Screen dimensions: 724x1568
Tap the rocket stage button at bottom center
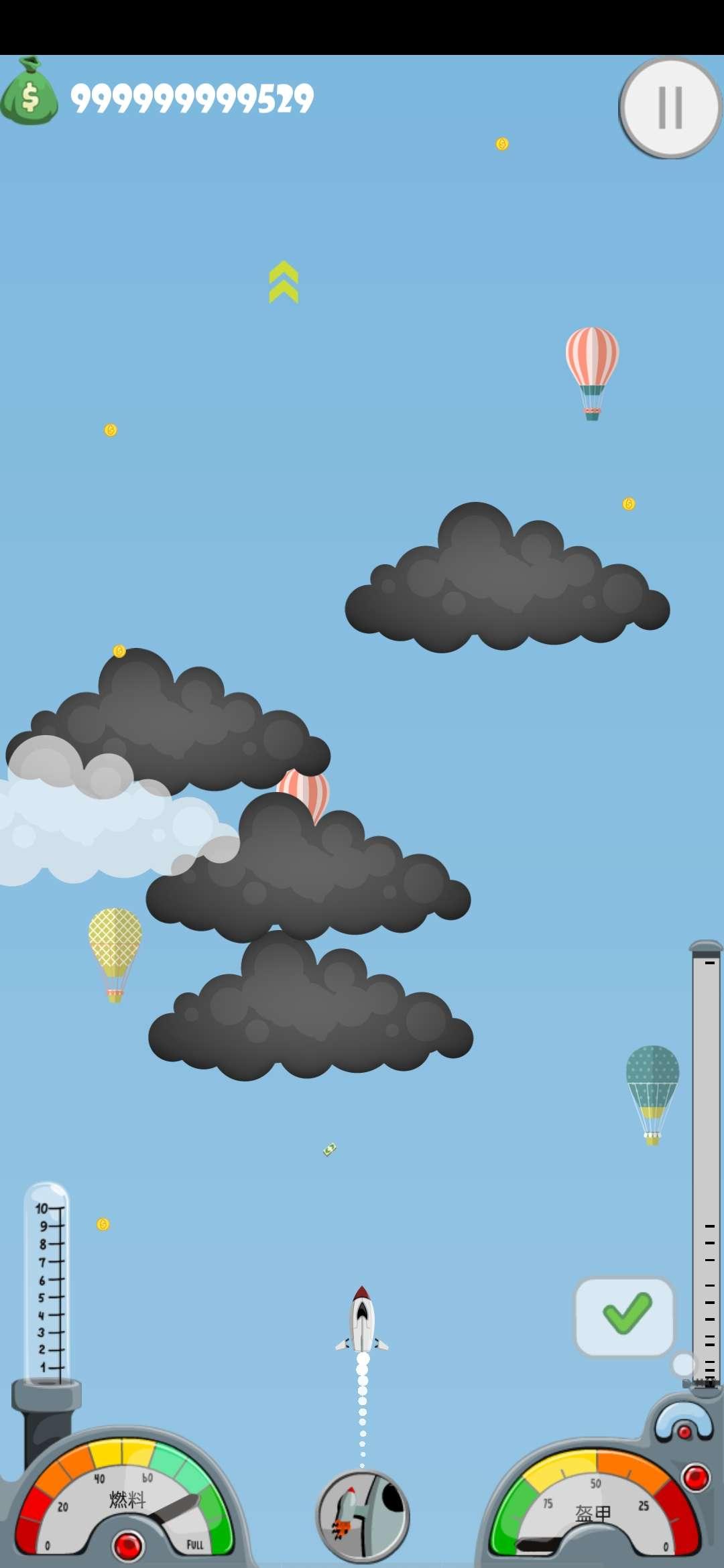[x=362, y=1516]
